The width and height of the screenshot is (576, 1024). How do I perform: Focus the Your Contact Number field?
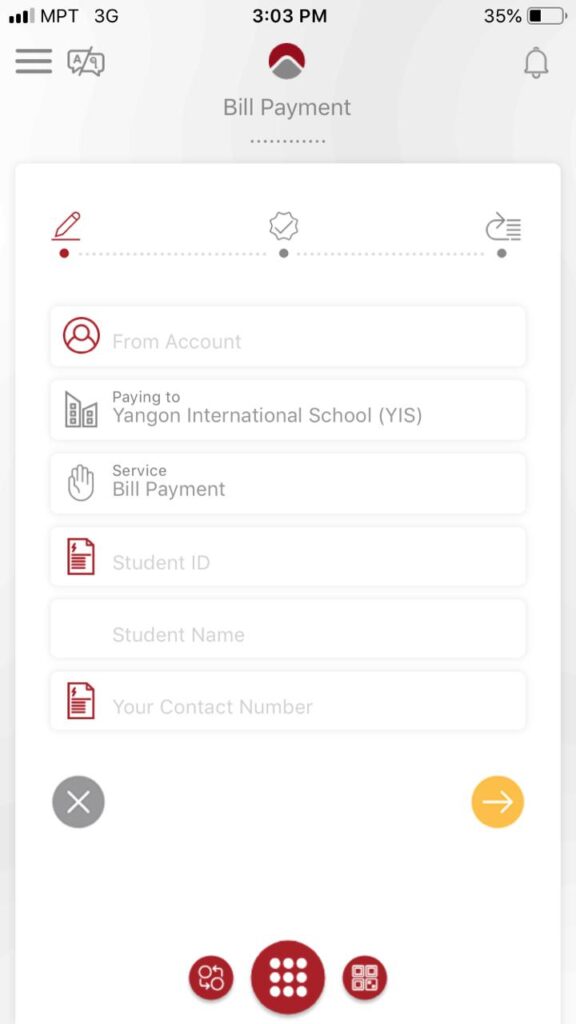288,701
